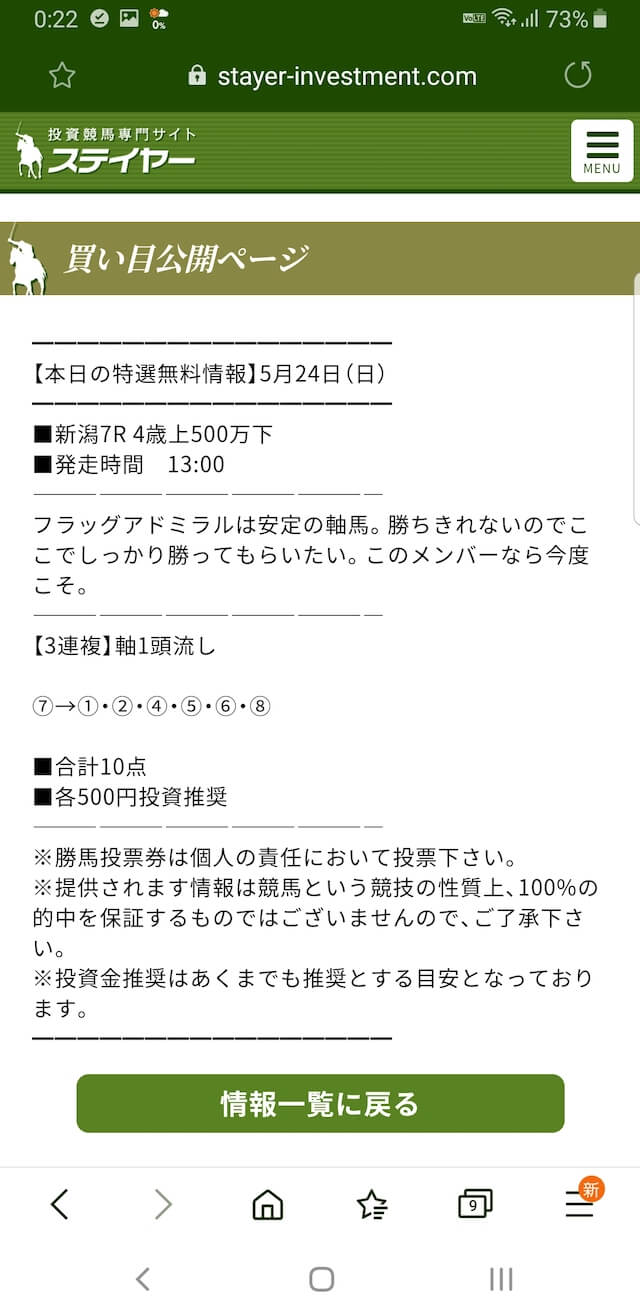Viewport: 640px width, 1316px height.
Task: Open the browser menu with the 新 badge
Action: click(580, 1204)
